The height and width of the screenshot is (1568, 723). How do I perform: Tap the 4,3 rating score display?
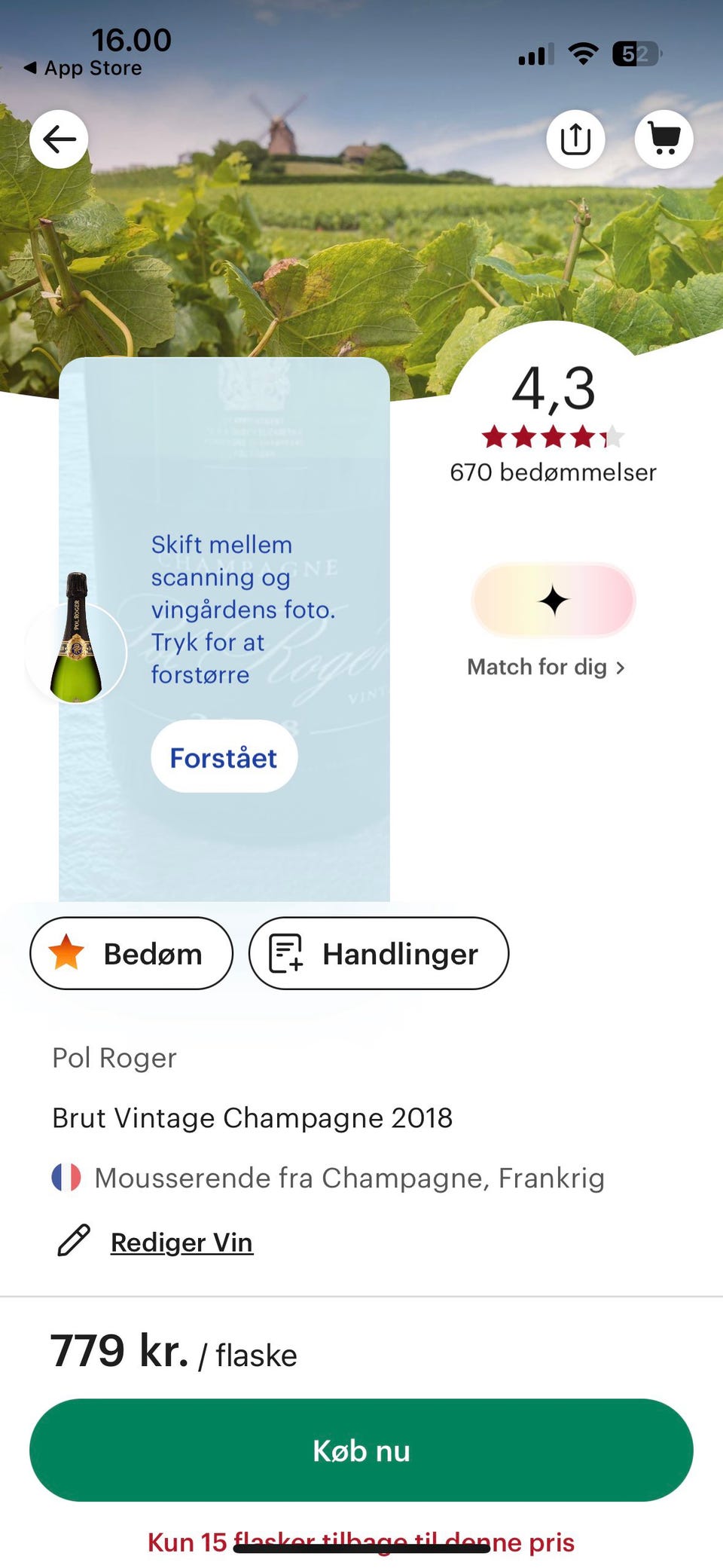click(554, 390)
